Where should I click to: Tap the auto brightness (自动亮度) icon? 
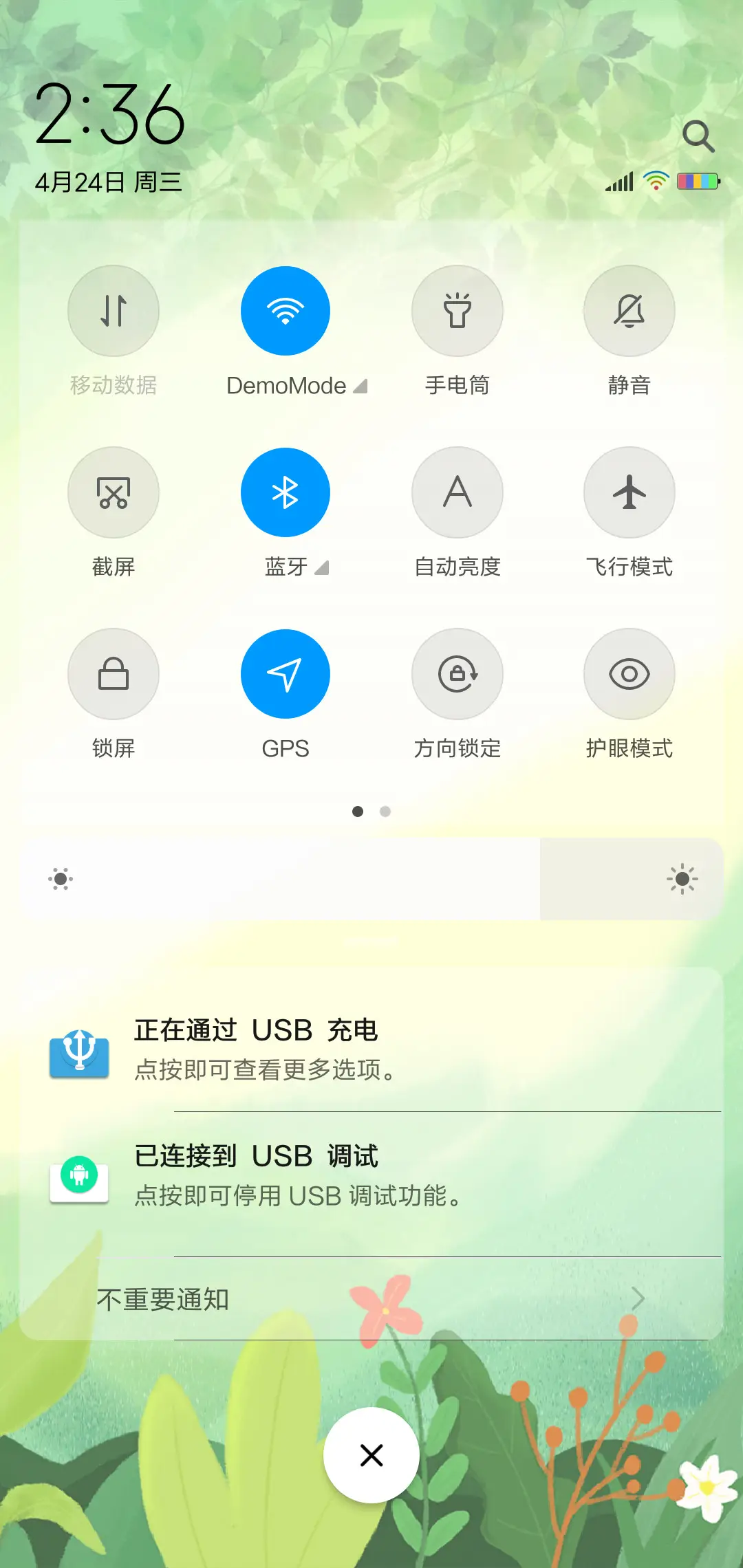[457, 492]
